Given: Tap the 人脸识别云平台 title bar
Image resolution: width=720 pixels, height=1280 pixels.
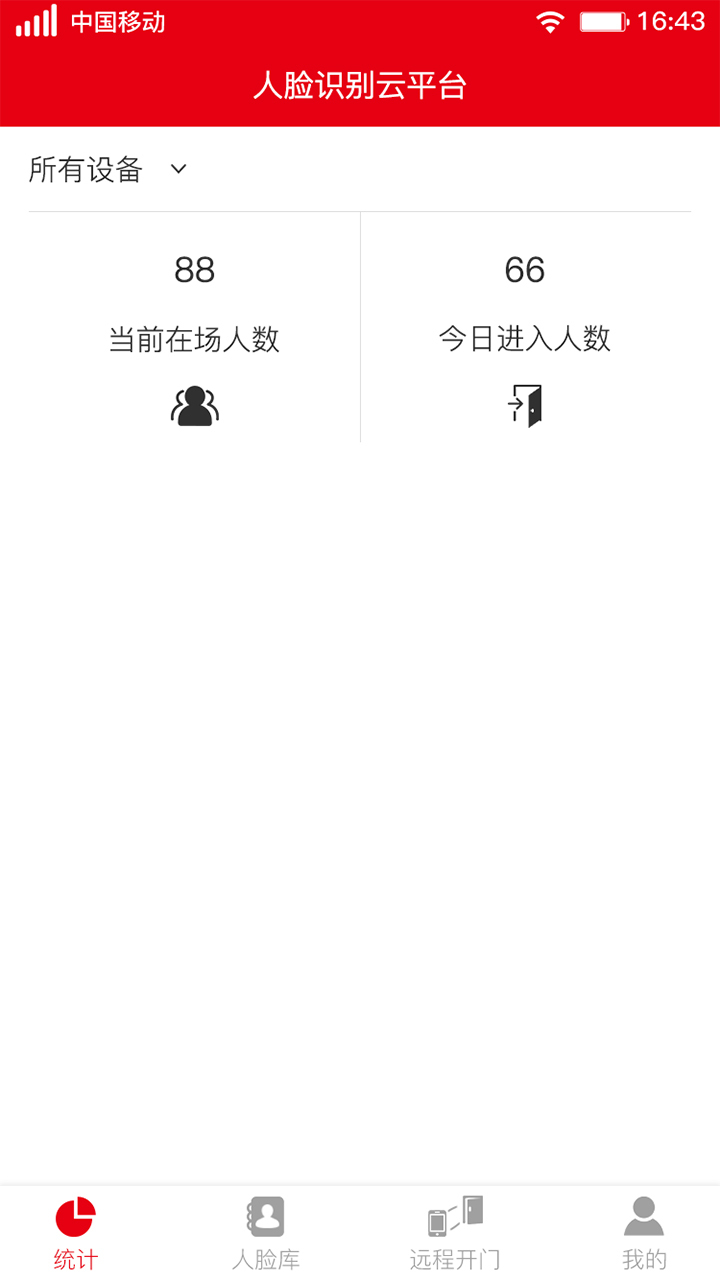Looking at the screenshot, I should 360,86.
